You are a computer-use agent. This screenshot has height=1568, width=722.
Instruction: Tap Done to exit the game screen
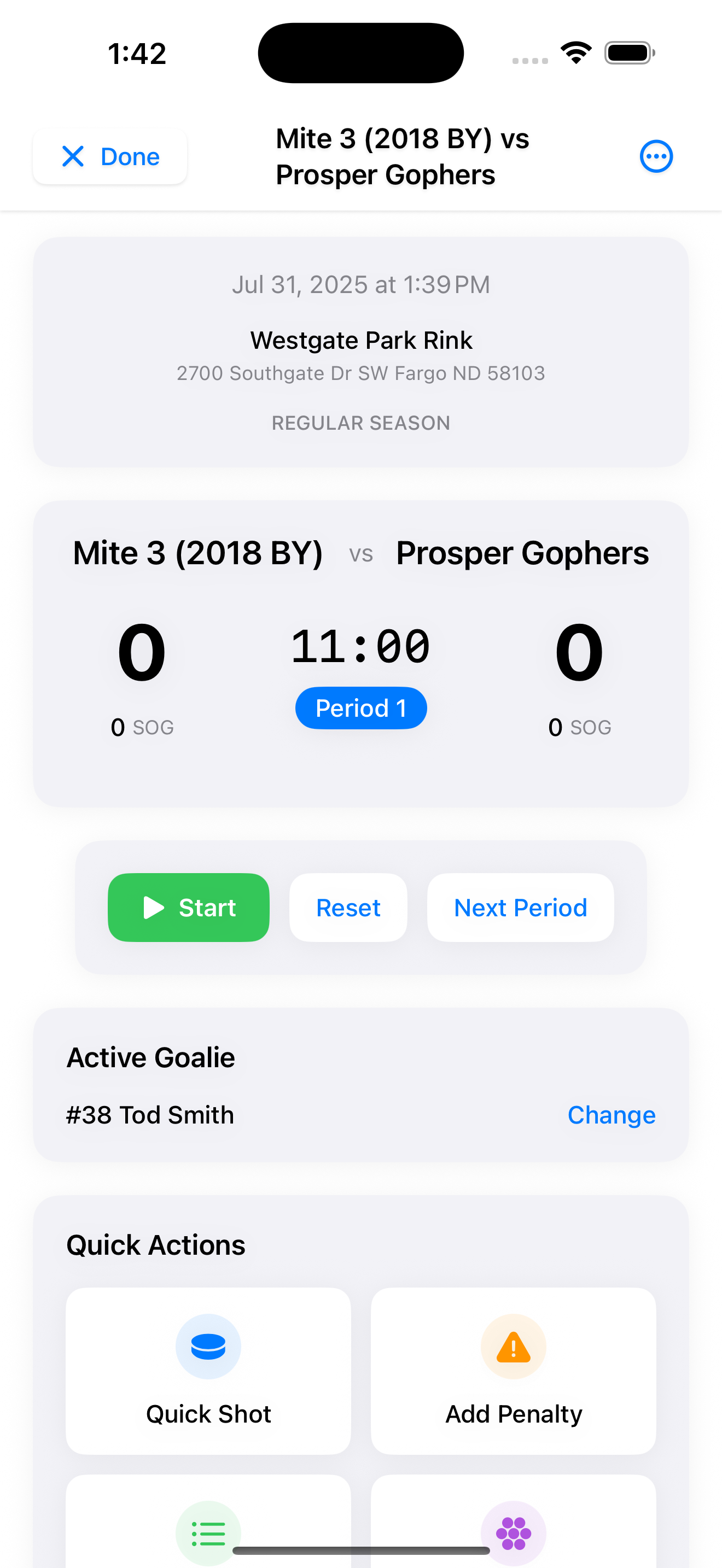109,156
